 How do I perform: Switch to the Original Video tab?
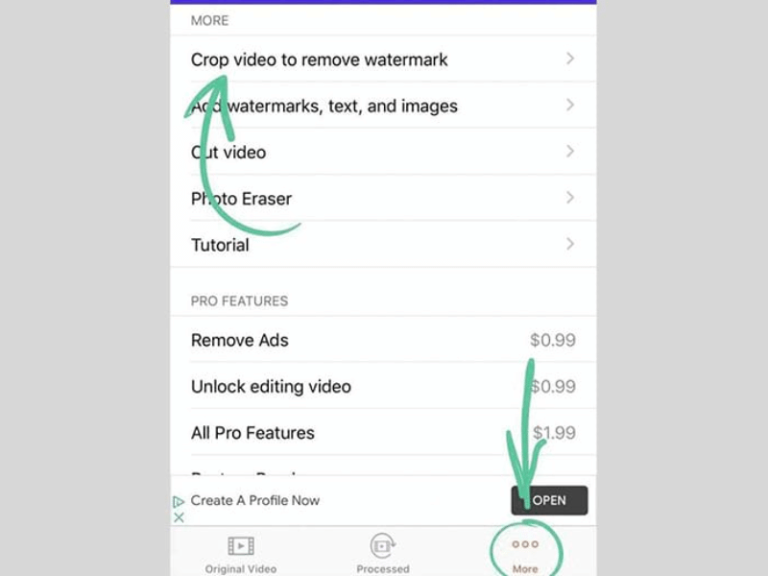coord(240,553)
